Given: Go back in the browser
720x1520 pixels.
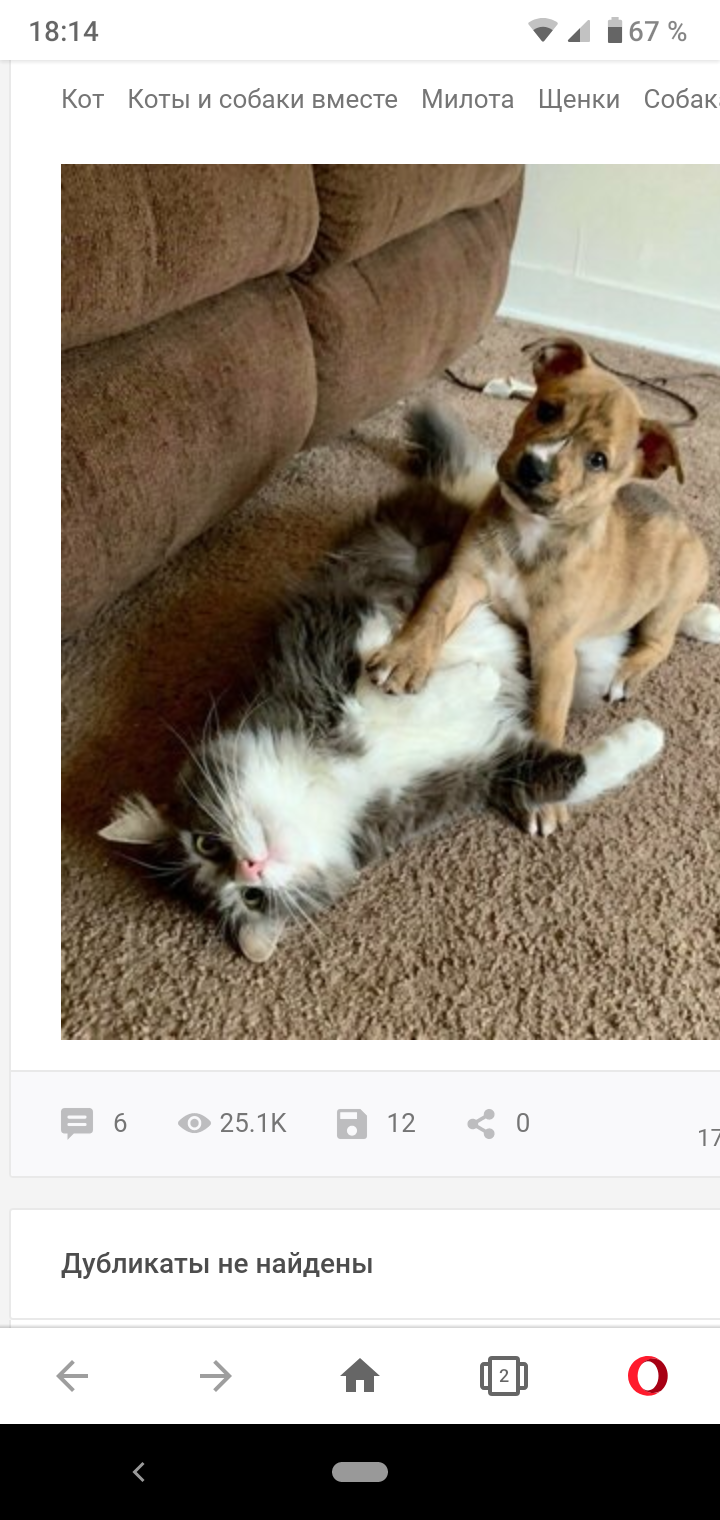Looking at the screenshot, I should (72, 1377).
